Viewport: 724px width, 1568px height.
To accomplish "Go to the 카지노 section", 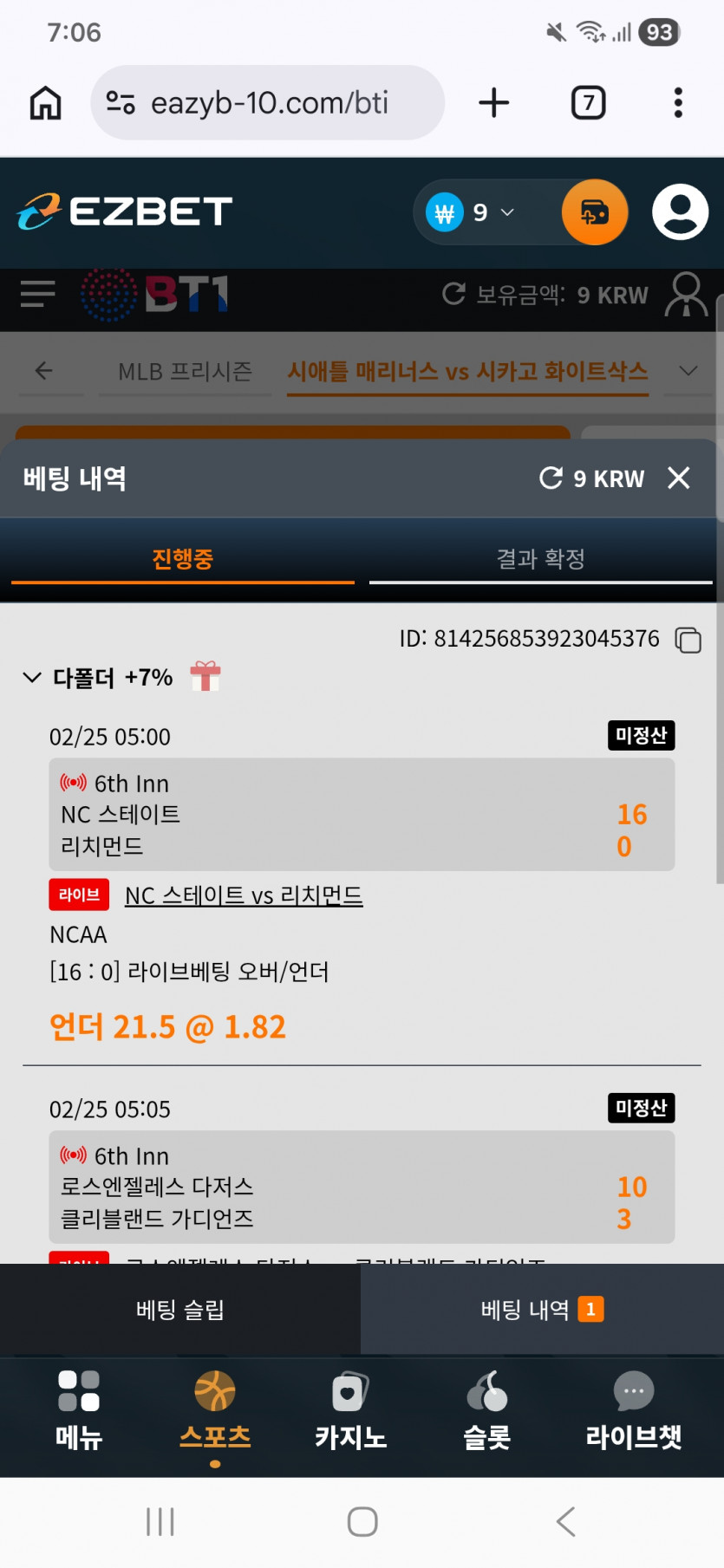I will pos(350,1410).
